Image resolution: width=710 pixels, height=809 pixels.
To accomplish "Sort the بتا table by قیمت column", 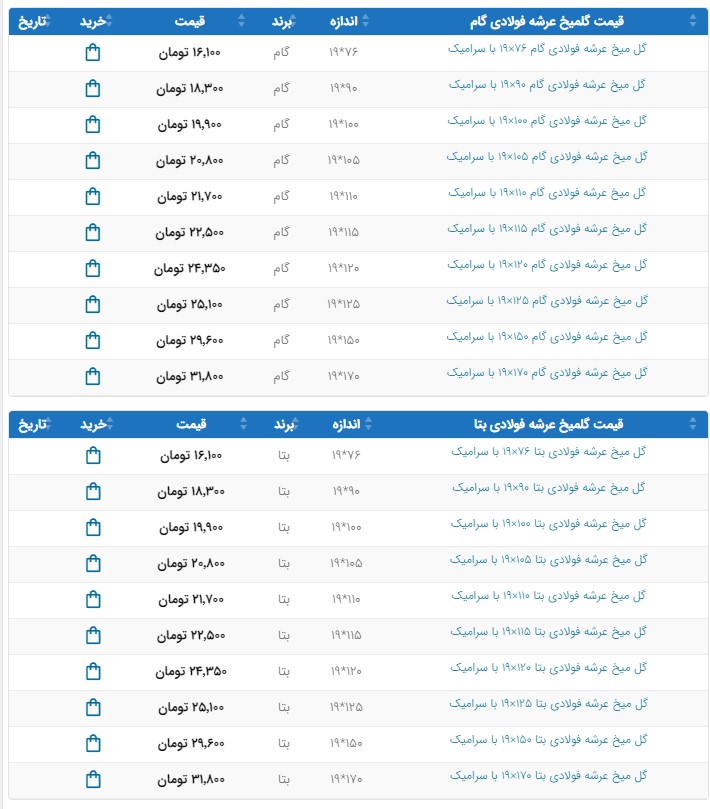I will (x=192, y=424).
